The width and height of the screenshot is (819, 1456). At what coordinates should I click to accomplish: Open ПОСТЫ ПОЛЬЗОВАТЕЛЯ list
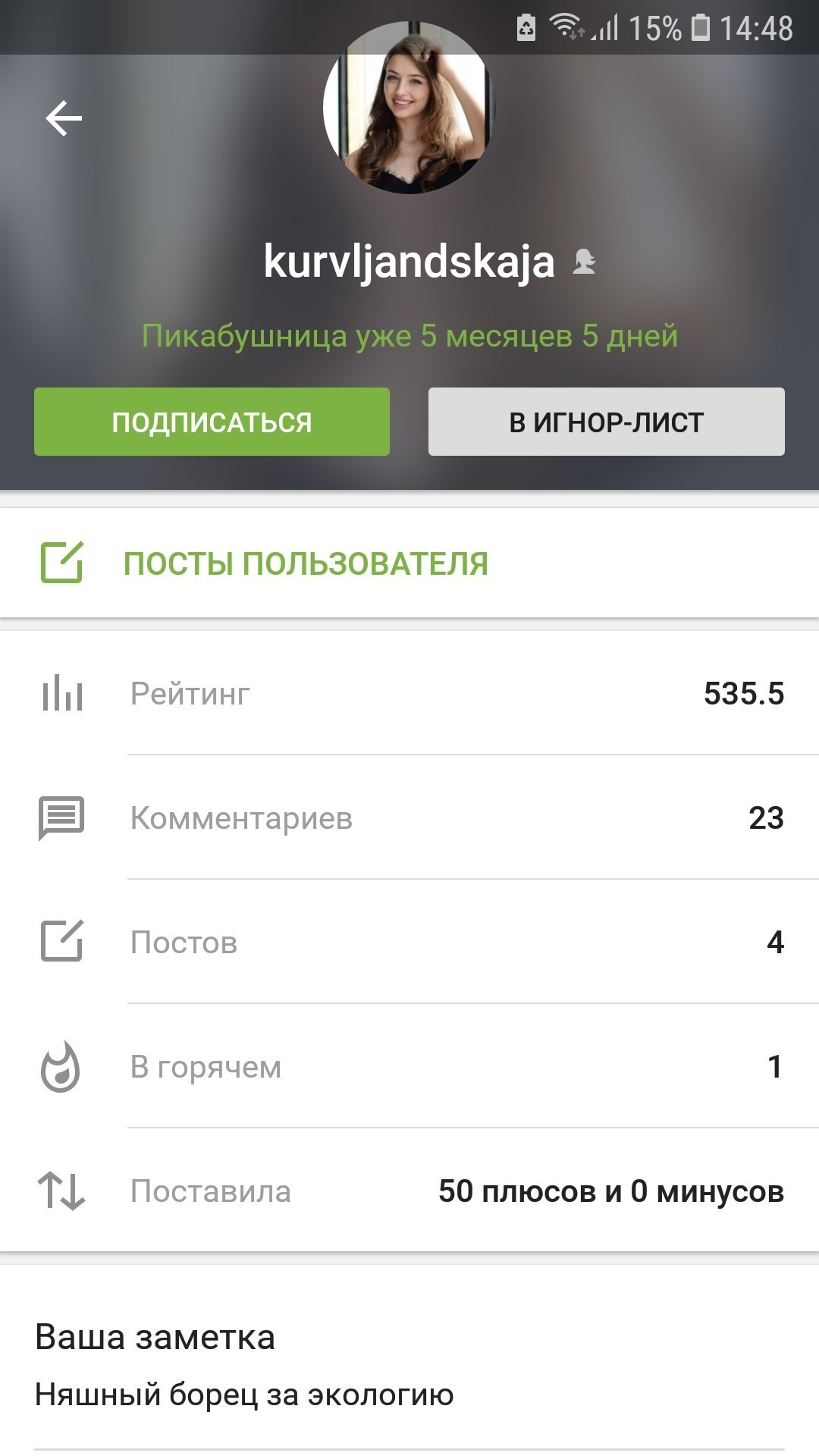point(305,563)
